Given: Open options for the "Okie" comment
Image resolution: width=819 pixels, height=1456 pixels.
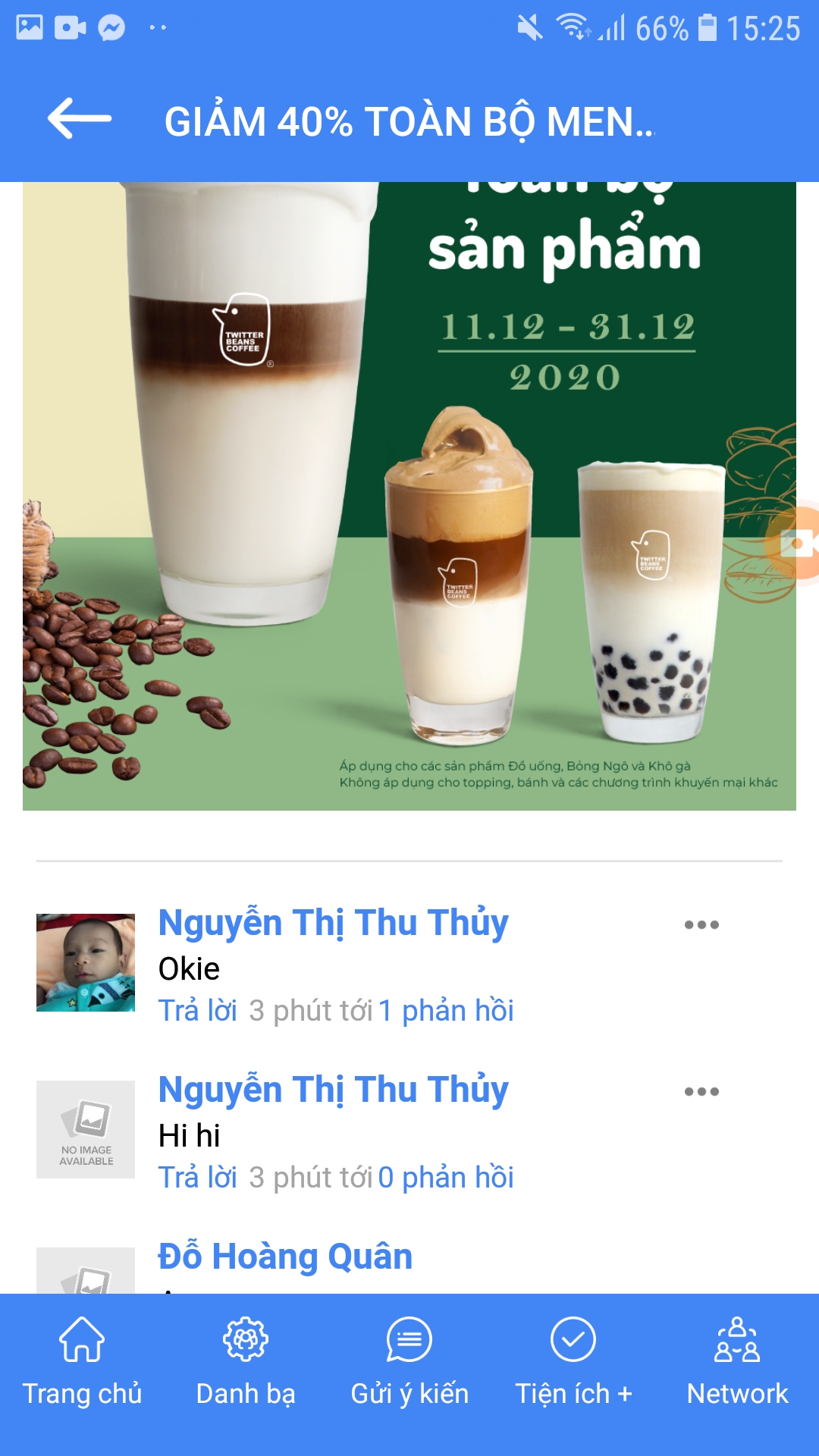Looking at the screenshot, I should (x=701, y=925).
